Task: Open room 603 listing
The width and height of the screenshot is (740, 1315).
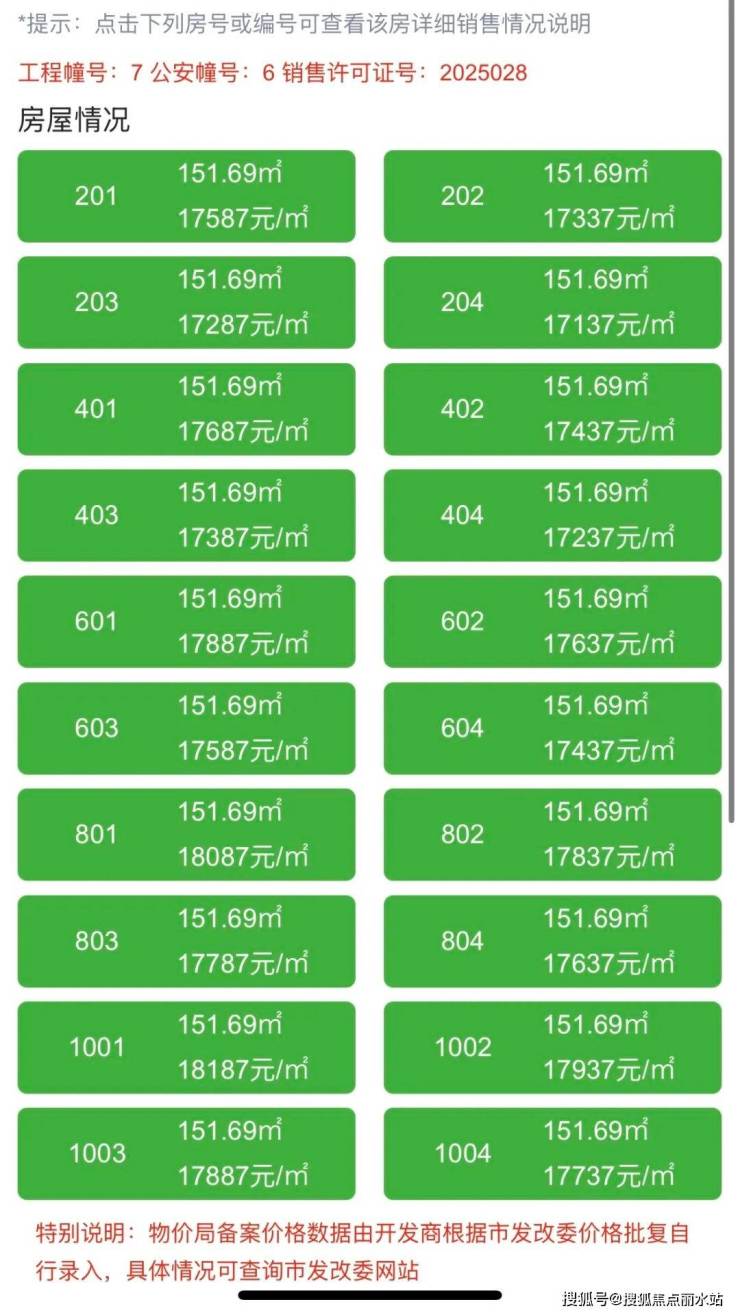Action: [186, 728]
